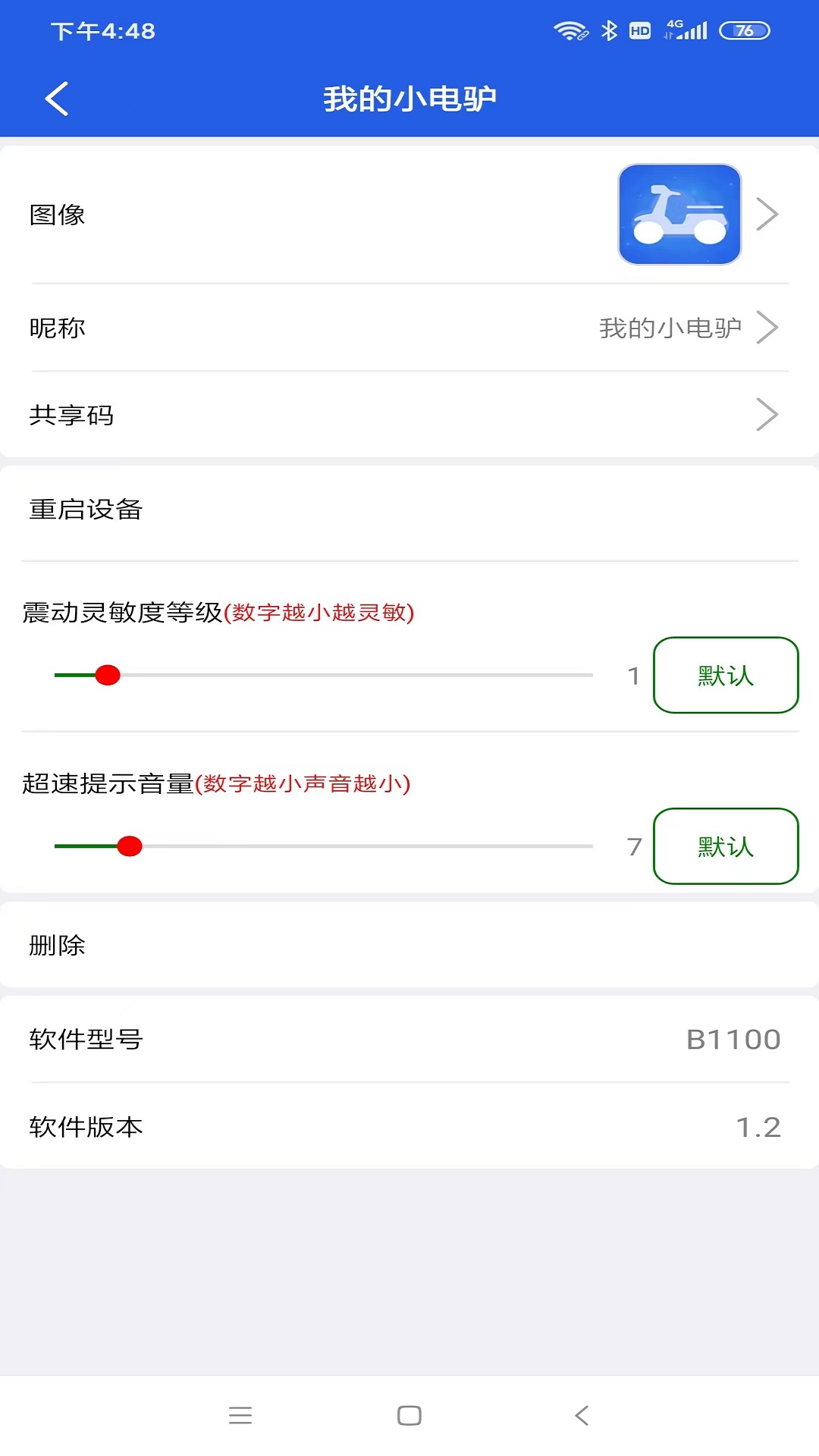
Task: Tap the recent apps button in navigation bar
Action: click(x=240, y=1415)
